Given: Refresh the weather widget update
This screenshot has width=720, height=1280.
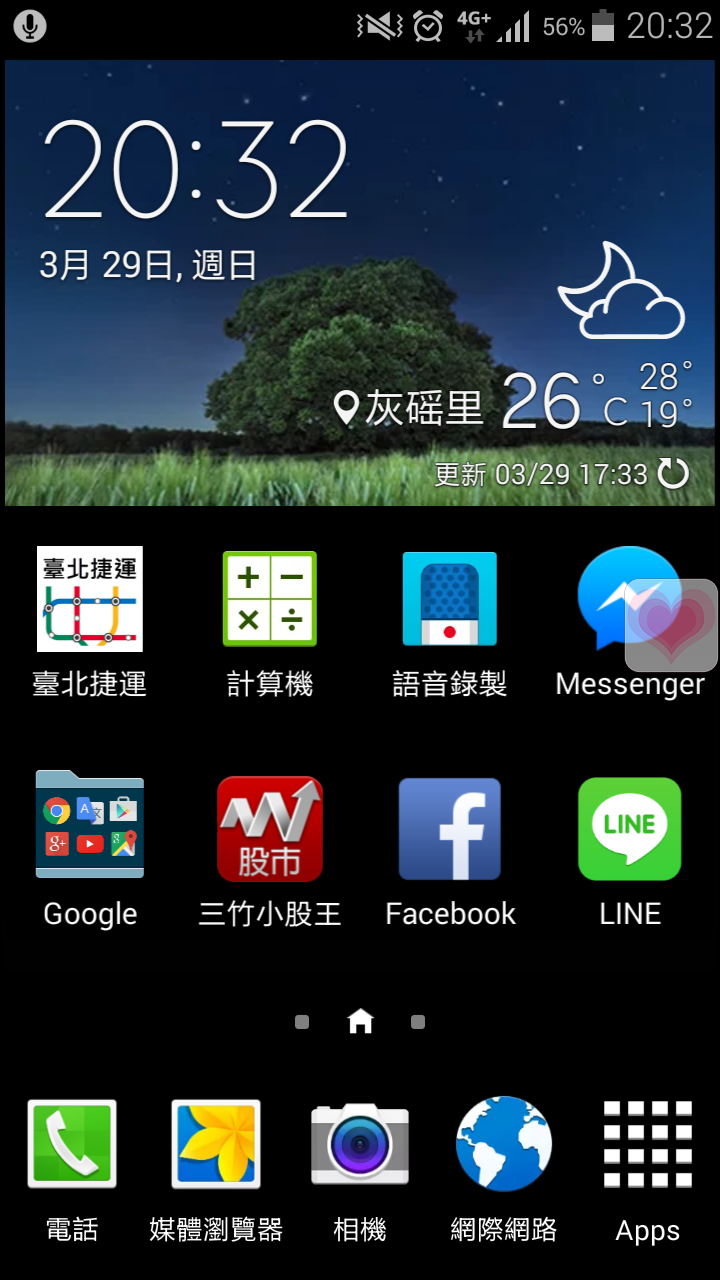Looking at the screenshot, I should (x=673, y=474).
